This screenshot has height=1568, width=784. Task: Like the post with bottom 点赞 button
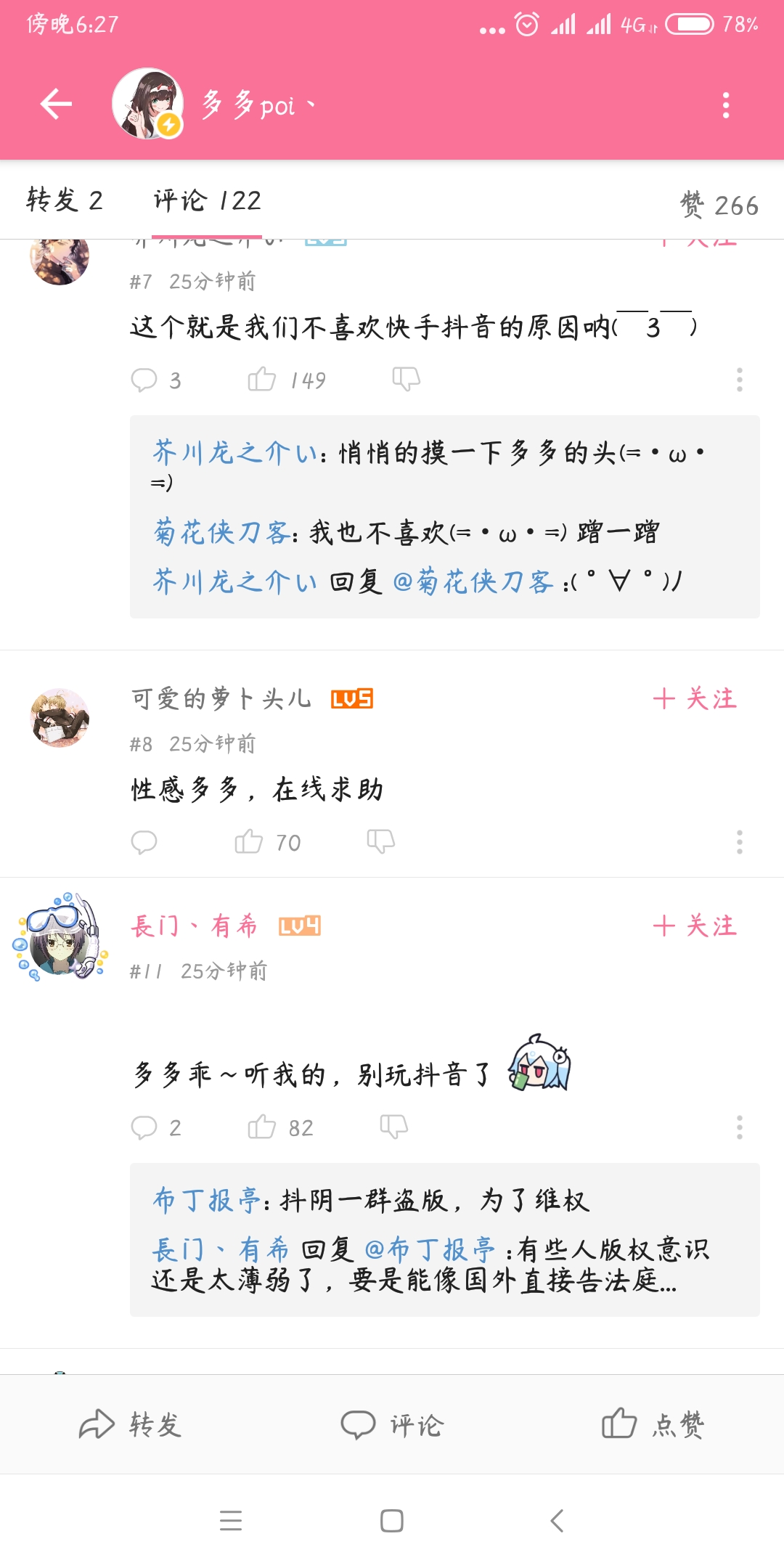tap(653, 1424)
